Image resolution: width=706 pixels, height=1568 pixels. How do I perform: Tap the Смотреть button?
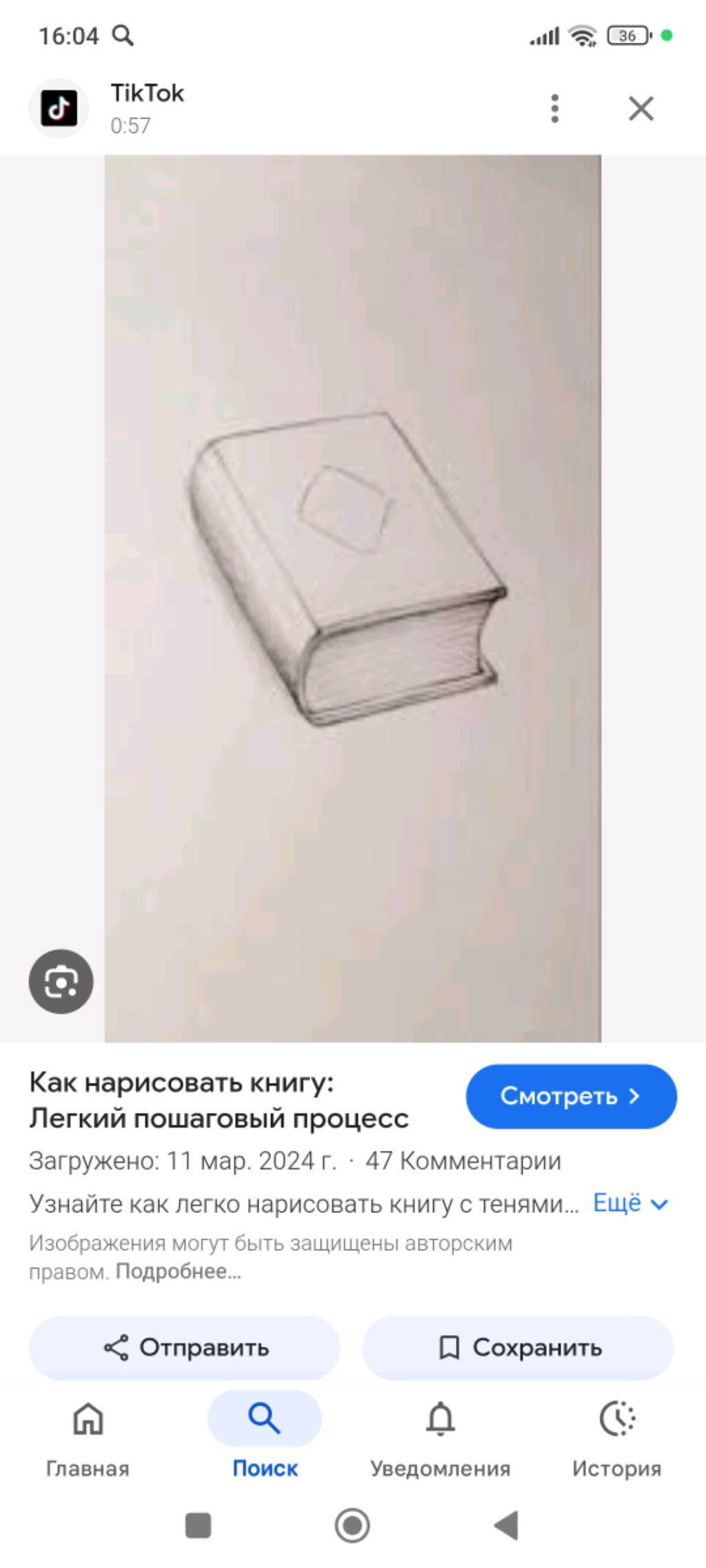pyautogui.click(x=571, y=1096)
